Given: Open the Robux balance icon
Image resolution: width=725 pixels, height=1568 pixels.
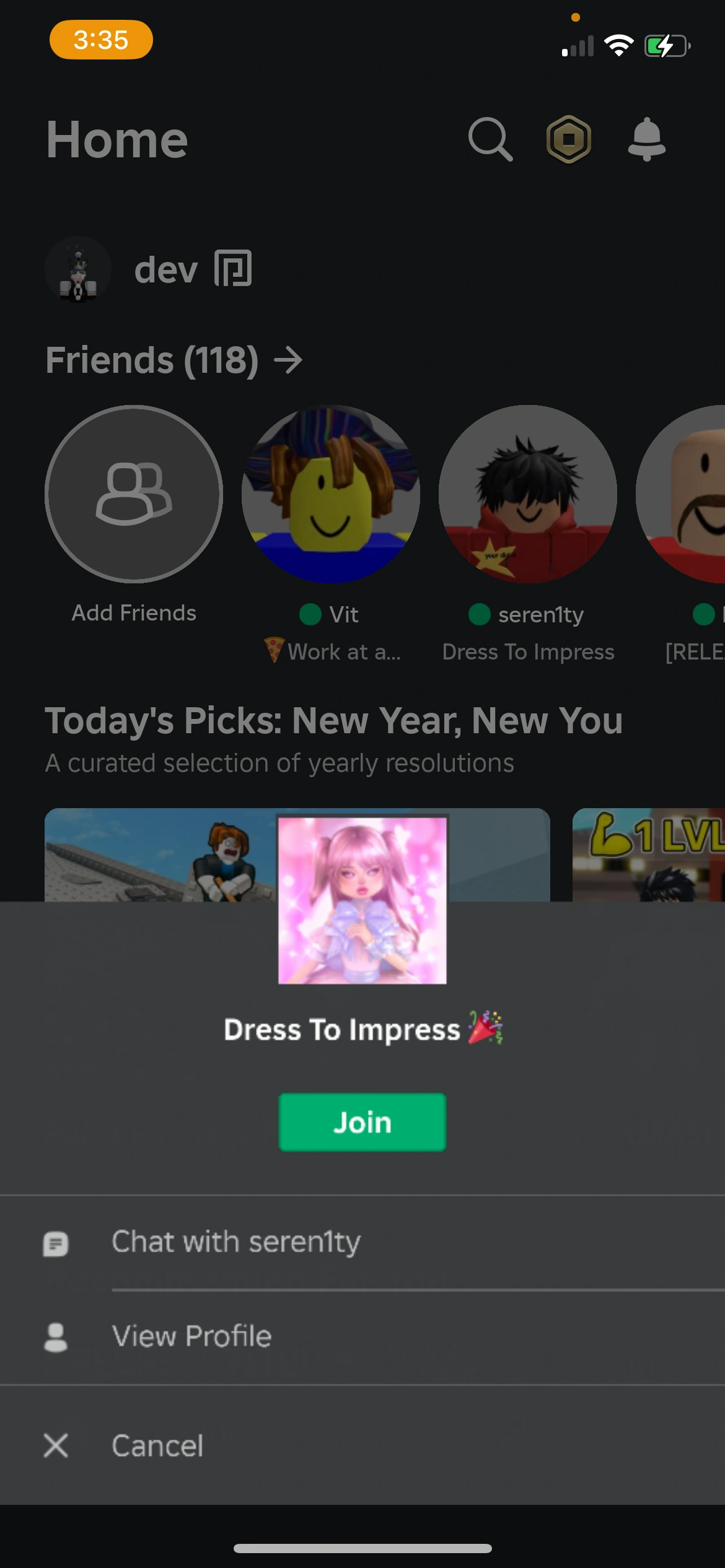Looking at the screenshot, I should point(568,139).
